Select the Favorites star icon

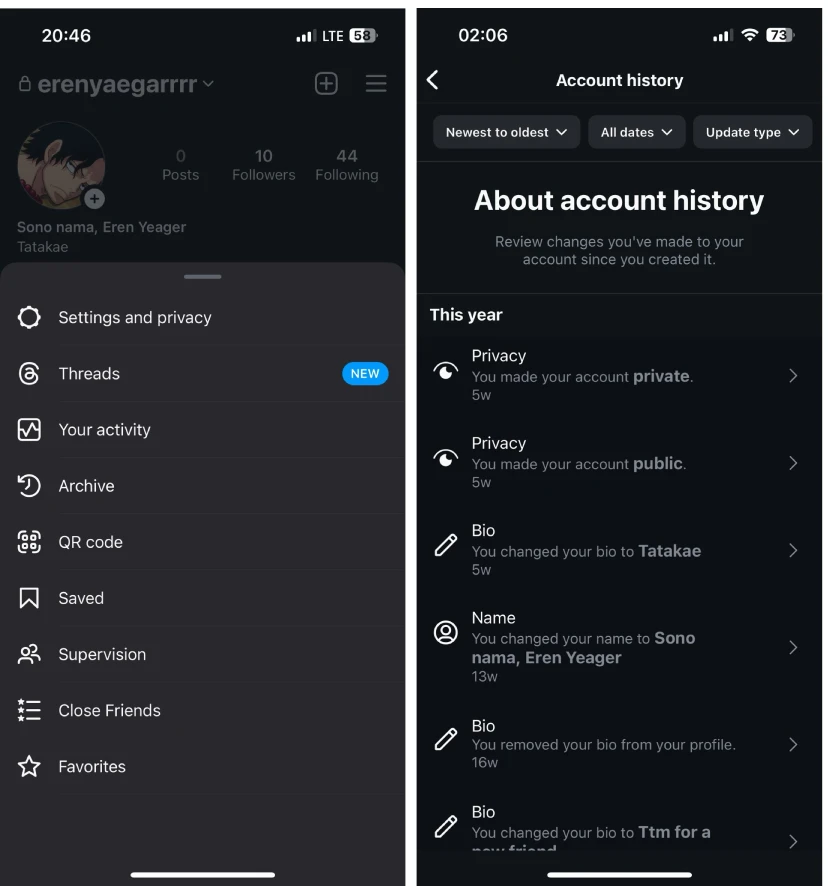click(29, 766)
